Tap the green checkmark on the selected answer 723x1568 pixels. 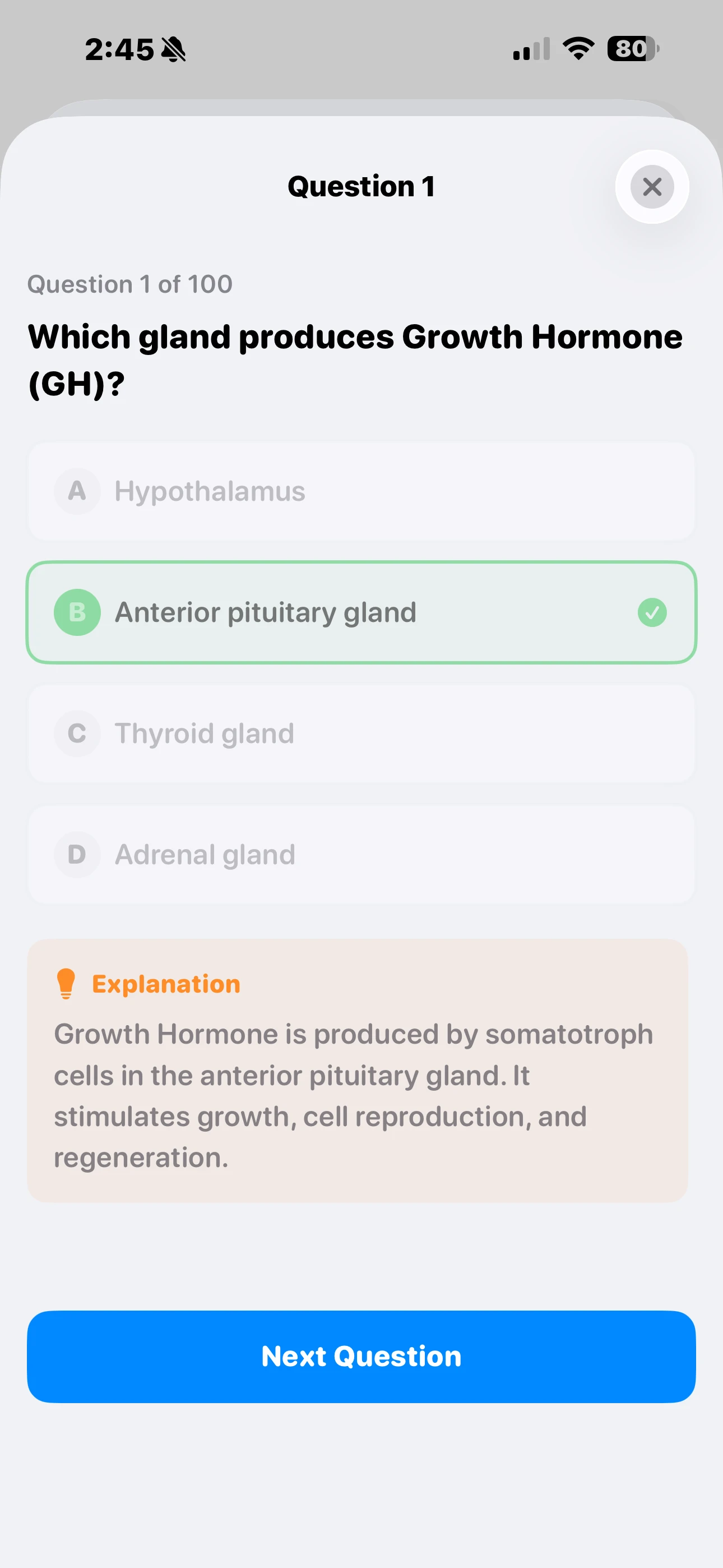[x=652, y=612]
